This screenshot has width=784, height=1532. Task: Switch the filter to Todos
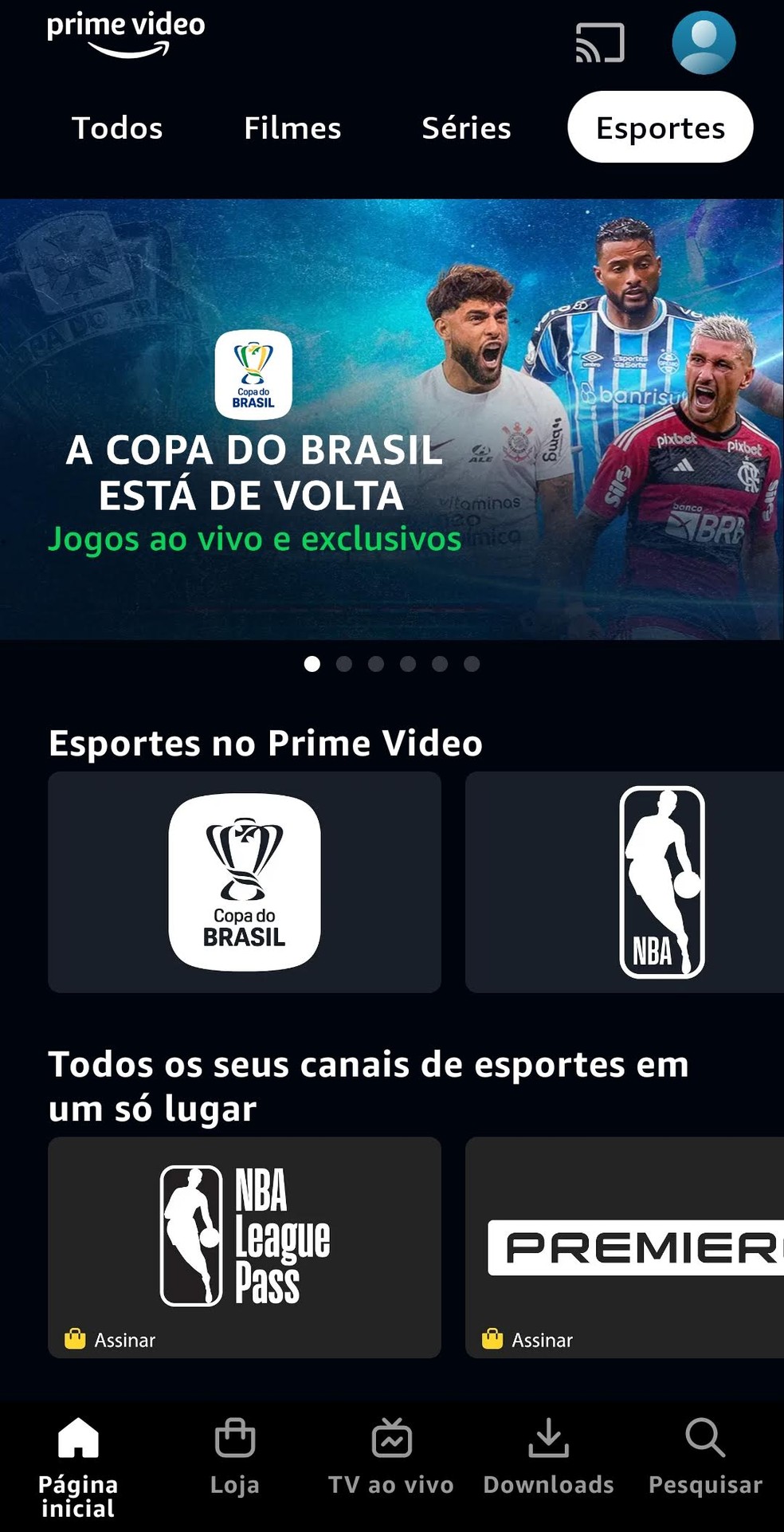click(x=117, y=128)
